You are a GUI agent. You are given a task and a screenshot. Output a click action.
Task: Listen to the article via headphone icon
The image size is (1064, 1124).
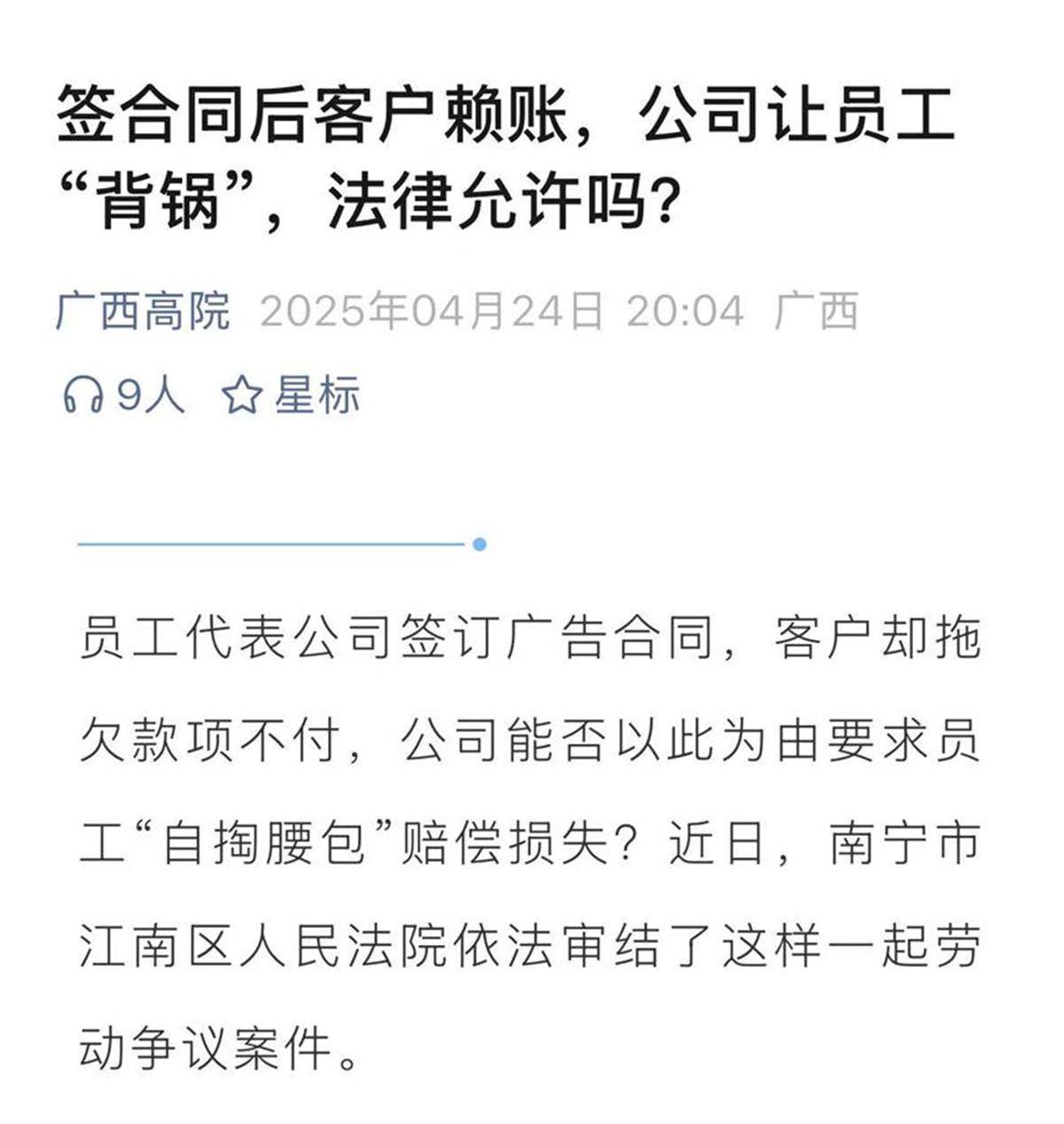(82, 395)
